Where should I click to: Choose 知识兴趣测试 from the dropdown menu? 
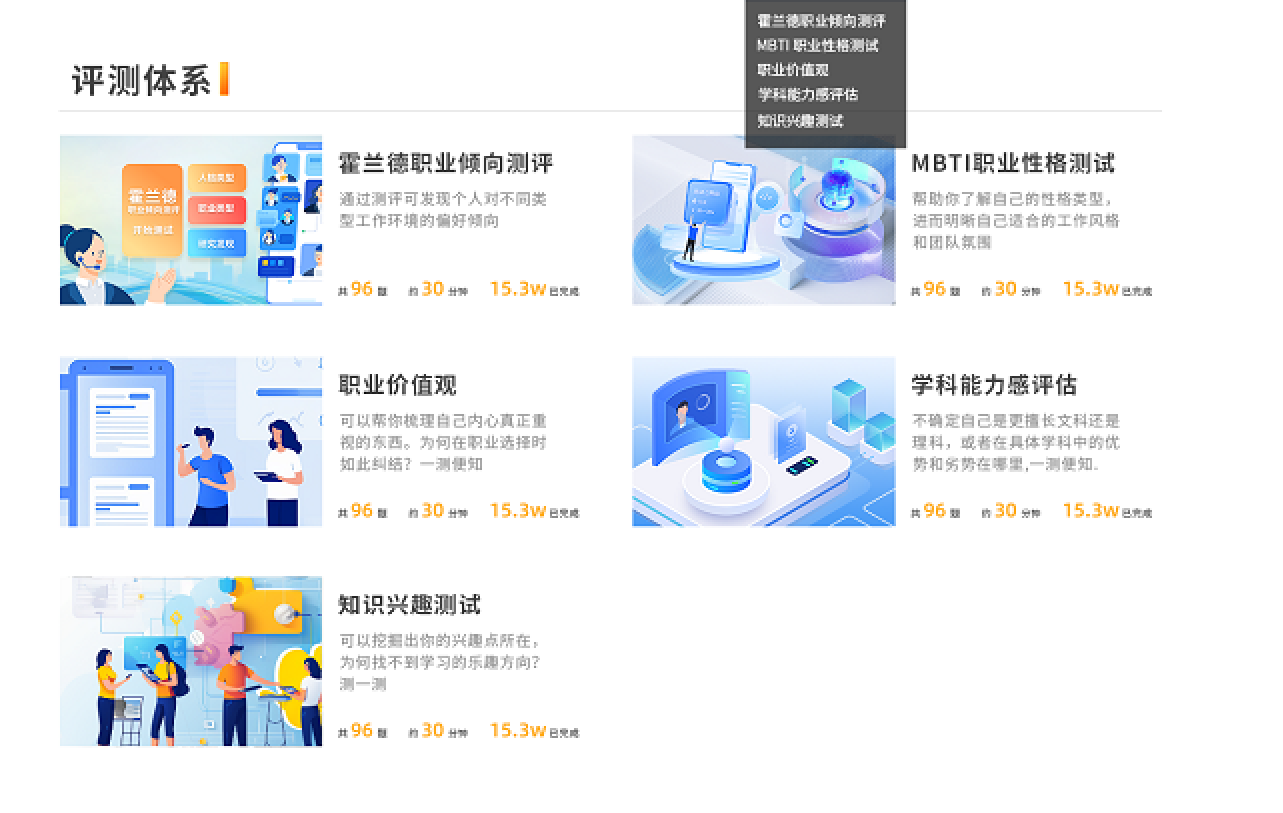pos(800,121)
